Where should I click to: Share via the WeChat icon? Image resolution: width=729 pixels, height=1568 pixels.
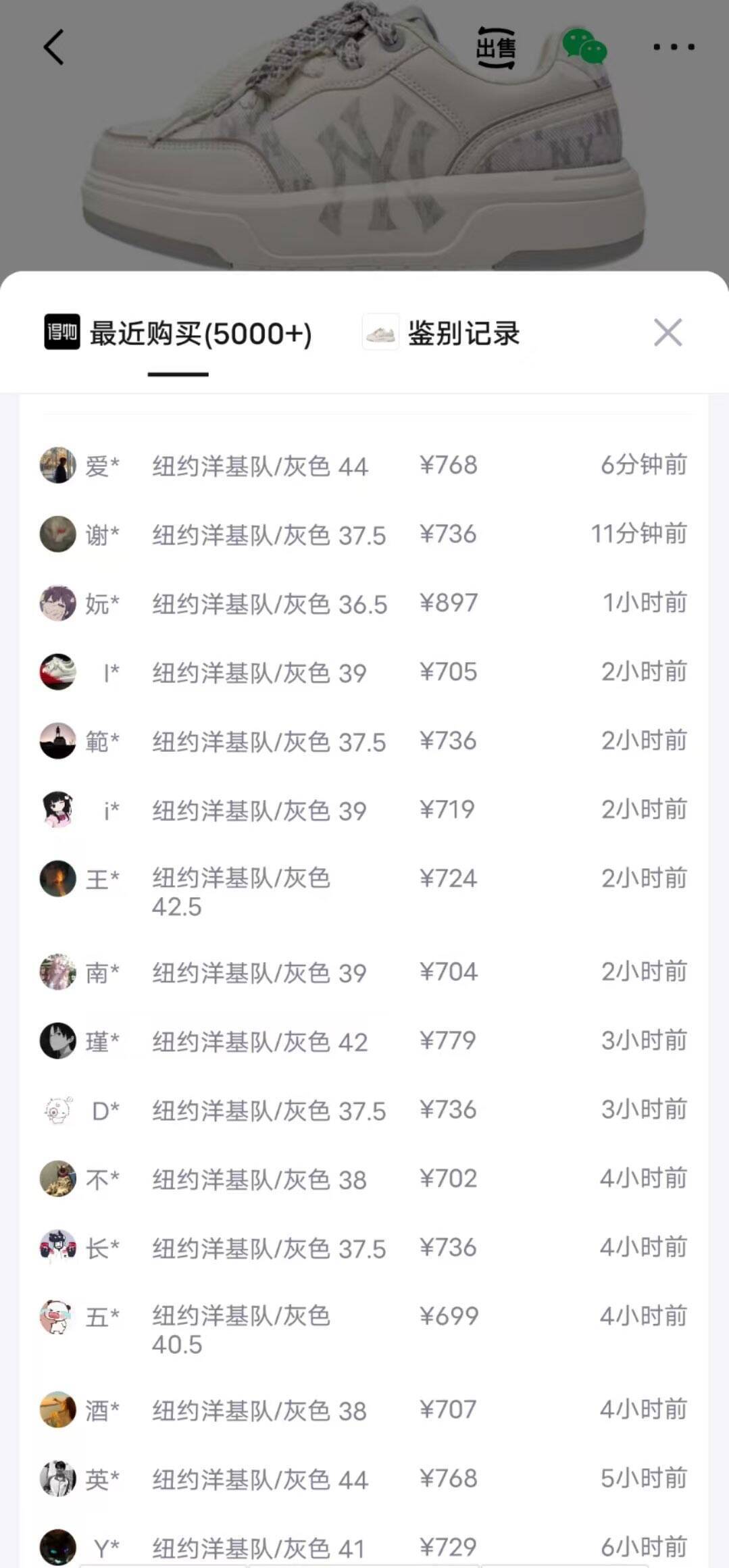coord(584,47)
